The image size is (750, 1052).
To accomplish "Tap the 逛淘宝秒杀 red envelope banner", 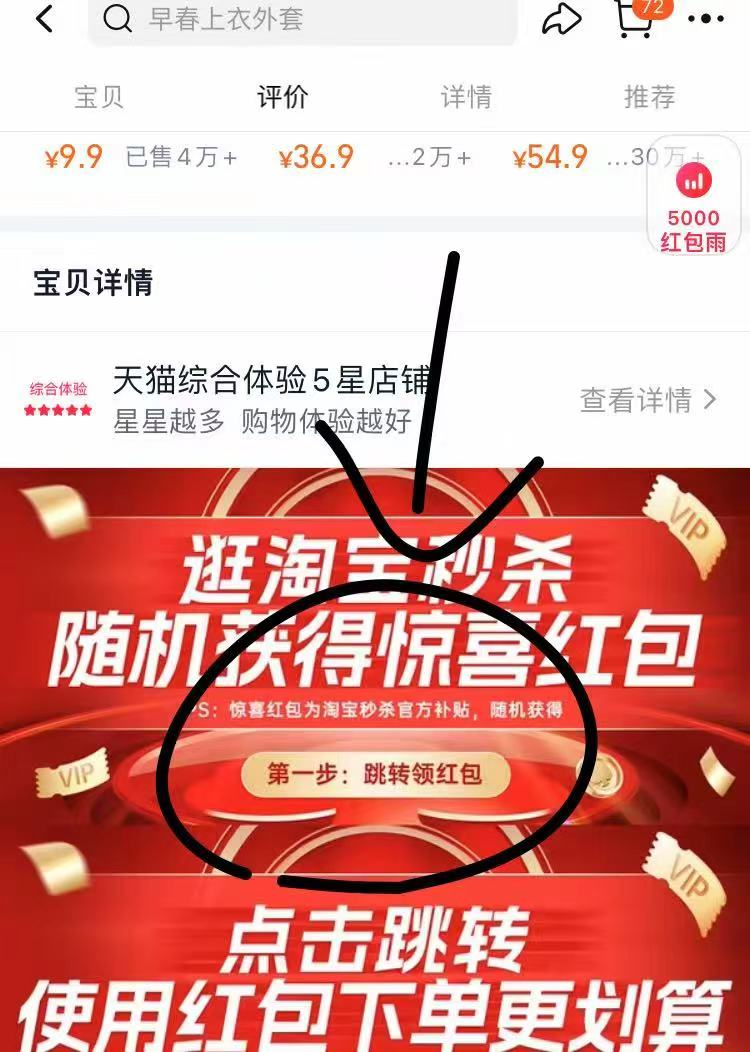I will [x=375, y=640].
